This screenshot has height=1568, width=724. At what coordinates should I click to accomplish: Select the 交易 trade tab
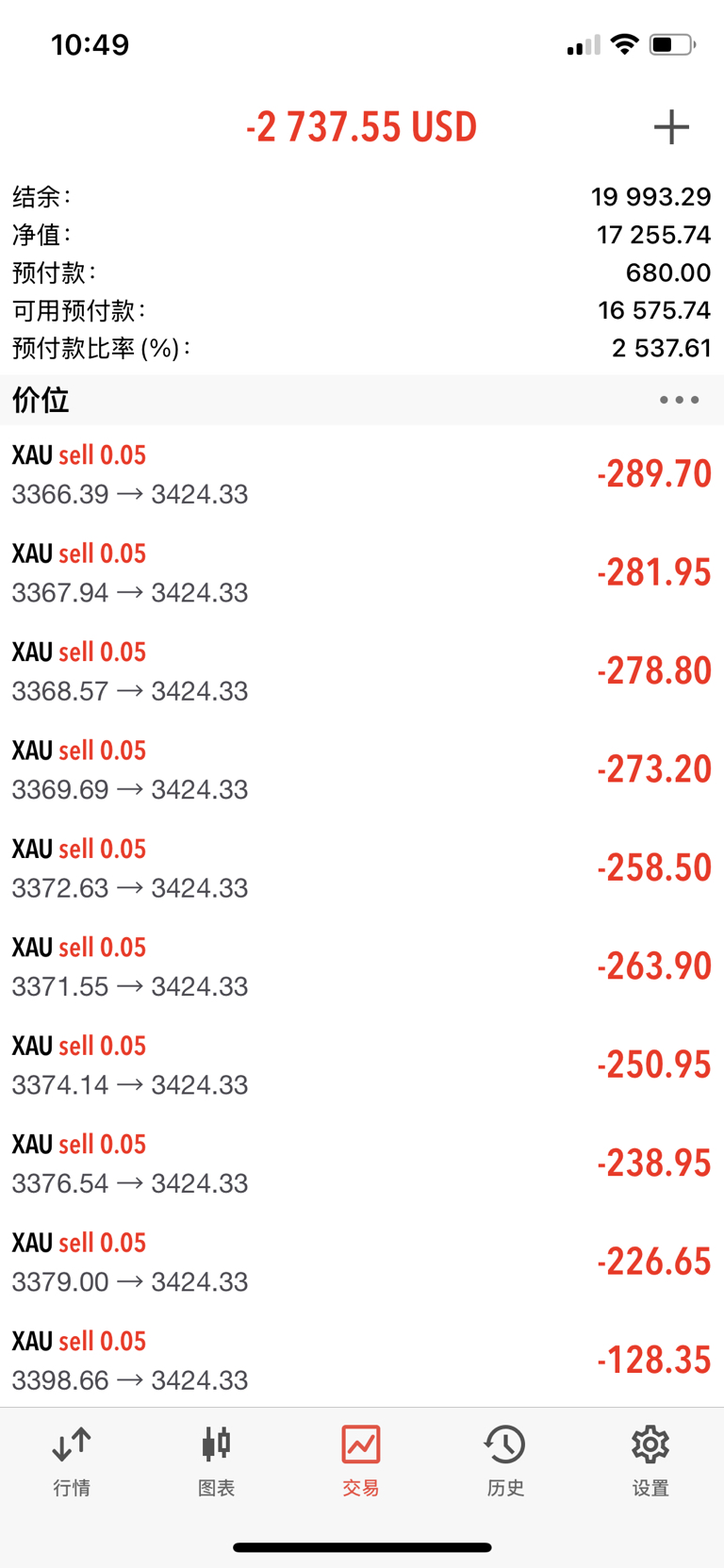pos(361,1461)
